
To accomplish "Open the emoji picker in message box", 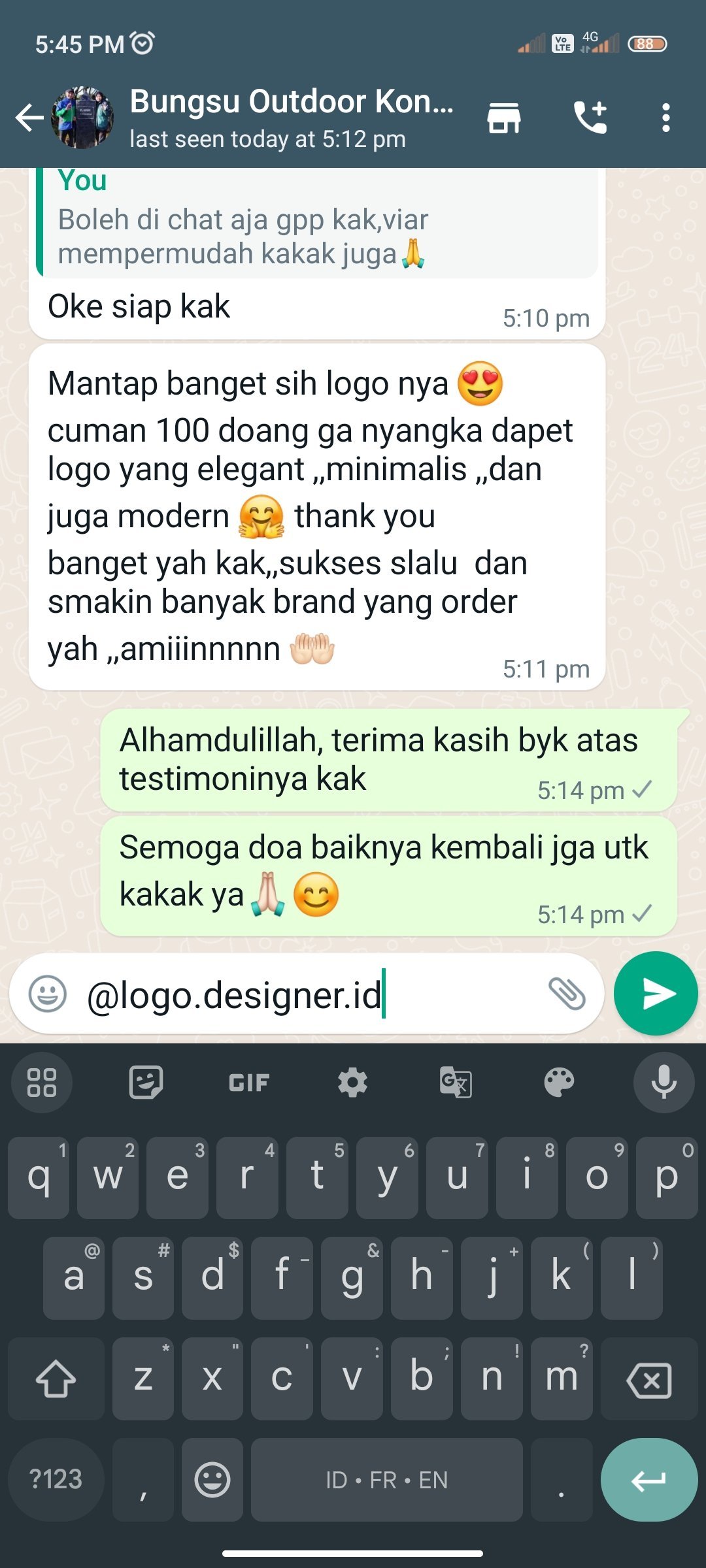I will 48,994.
